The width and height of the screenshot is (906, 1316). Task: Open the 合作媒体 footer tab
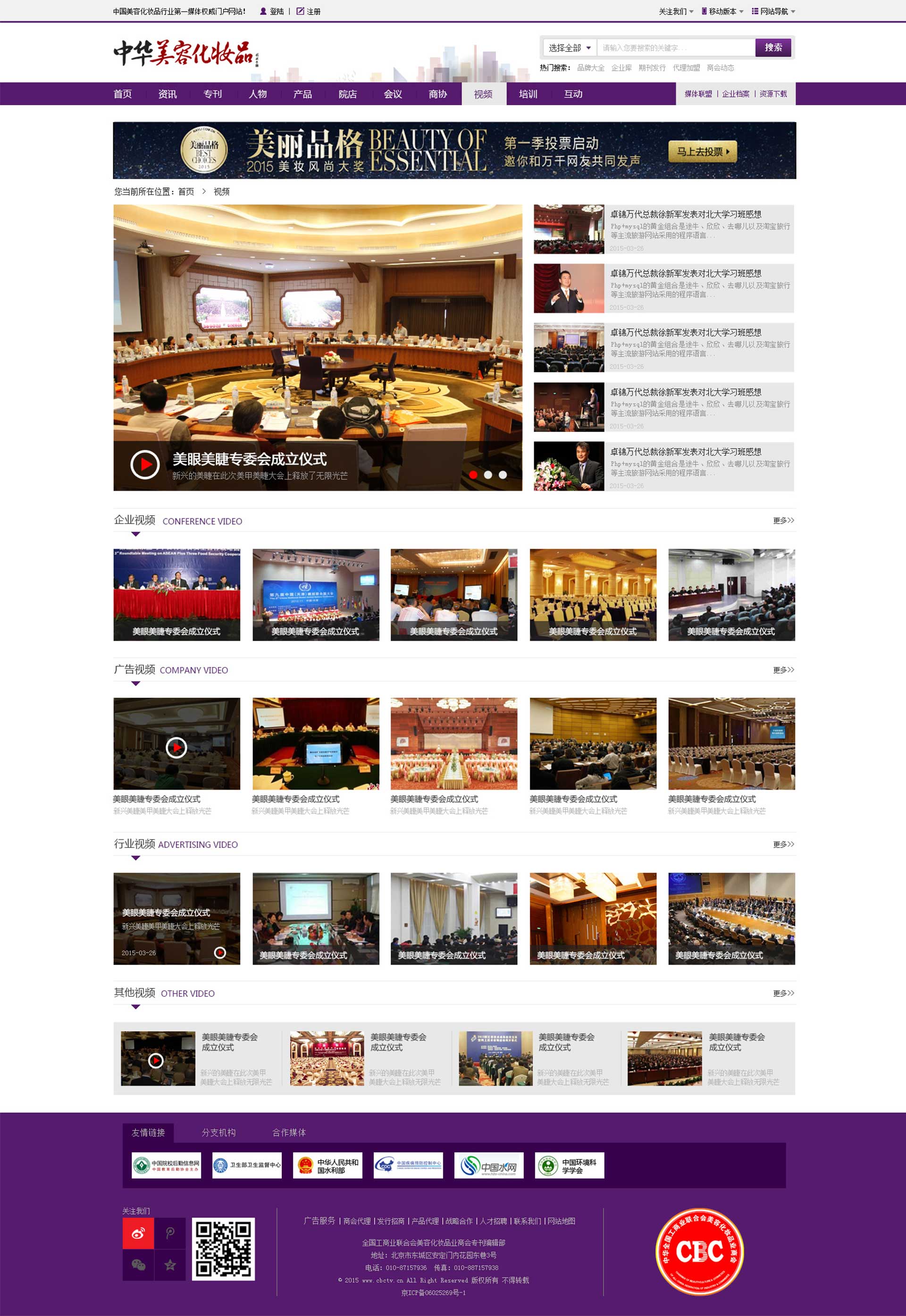click(289, 1132)
